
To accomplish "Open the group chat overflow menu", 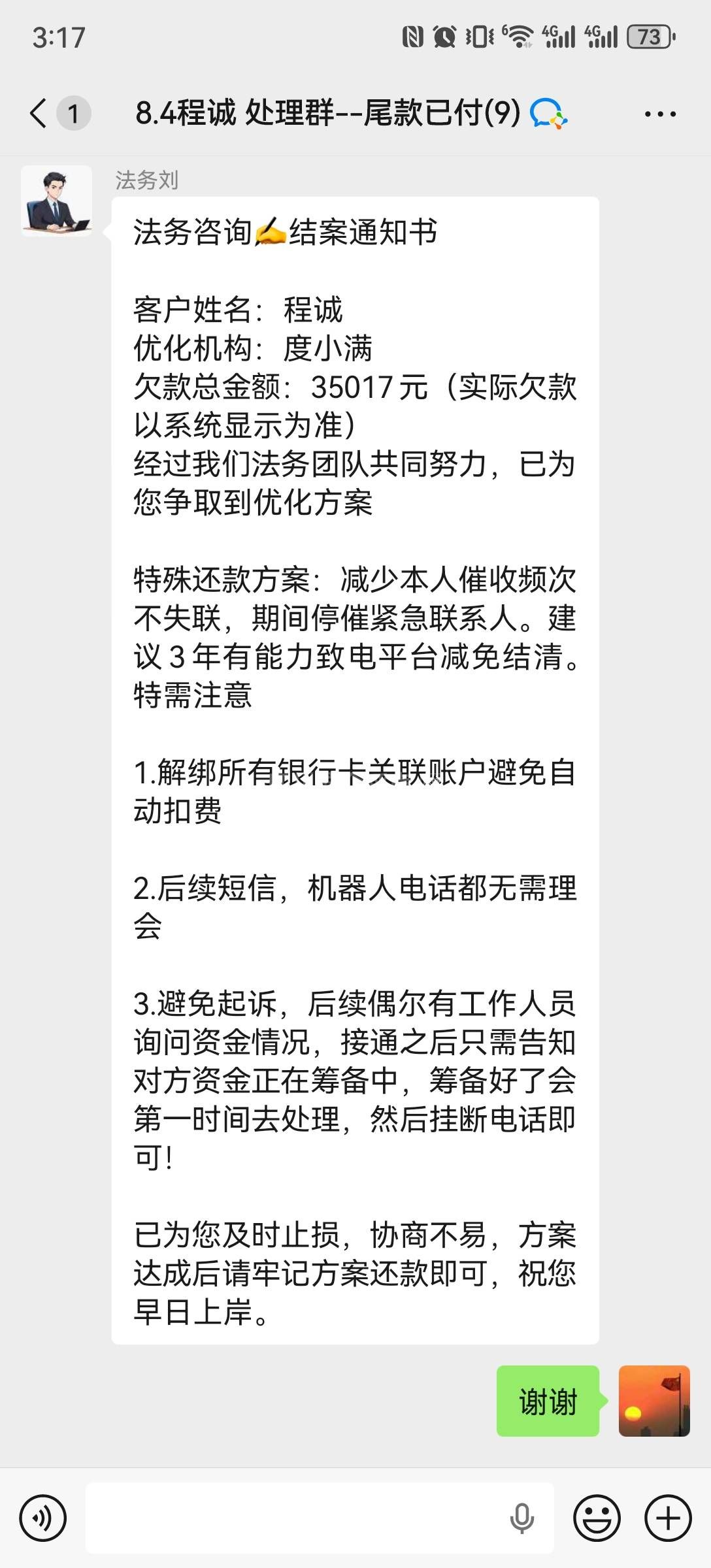I will point(660,114).
